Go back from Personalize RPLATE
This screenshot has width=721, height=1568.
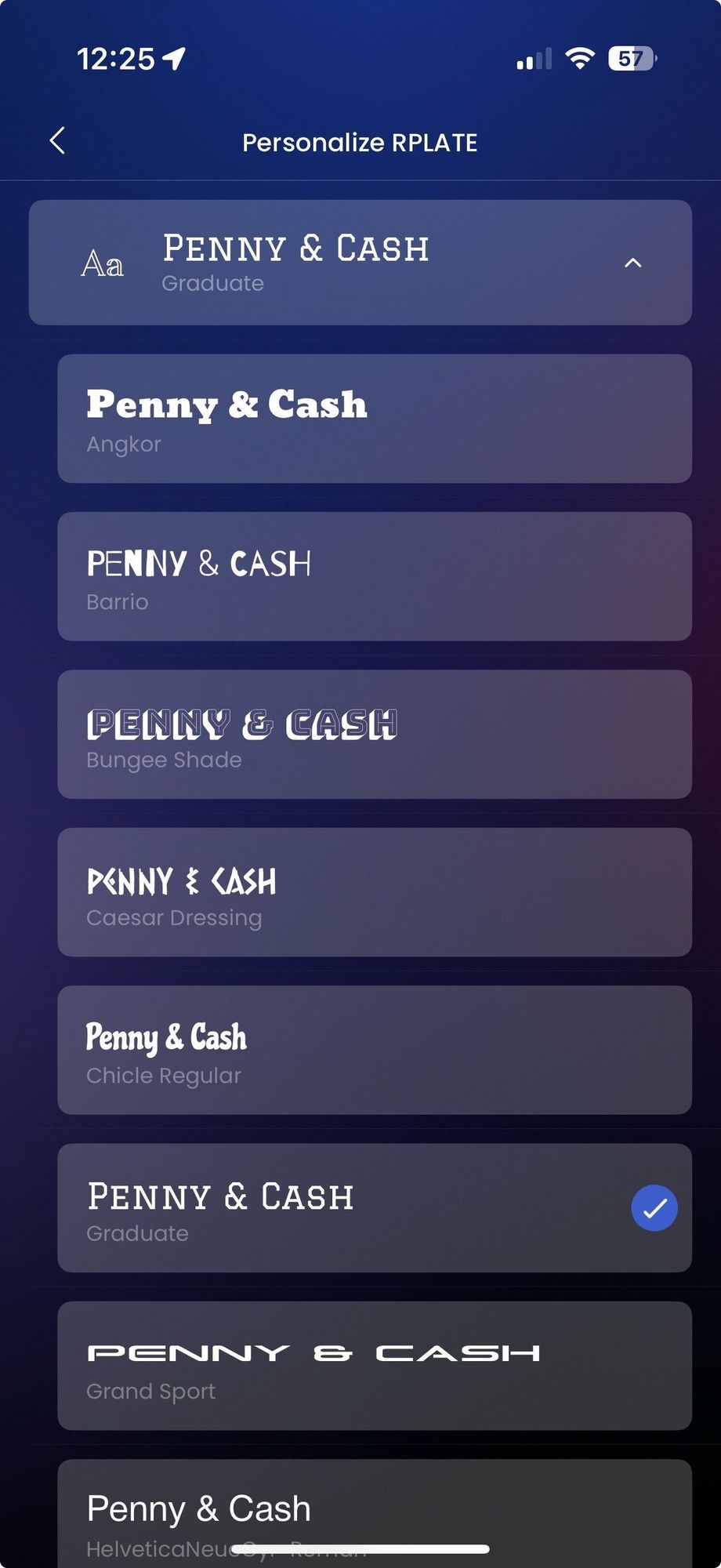(x=57, y=141)
